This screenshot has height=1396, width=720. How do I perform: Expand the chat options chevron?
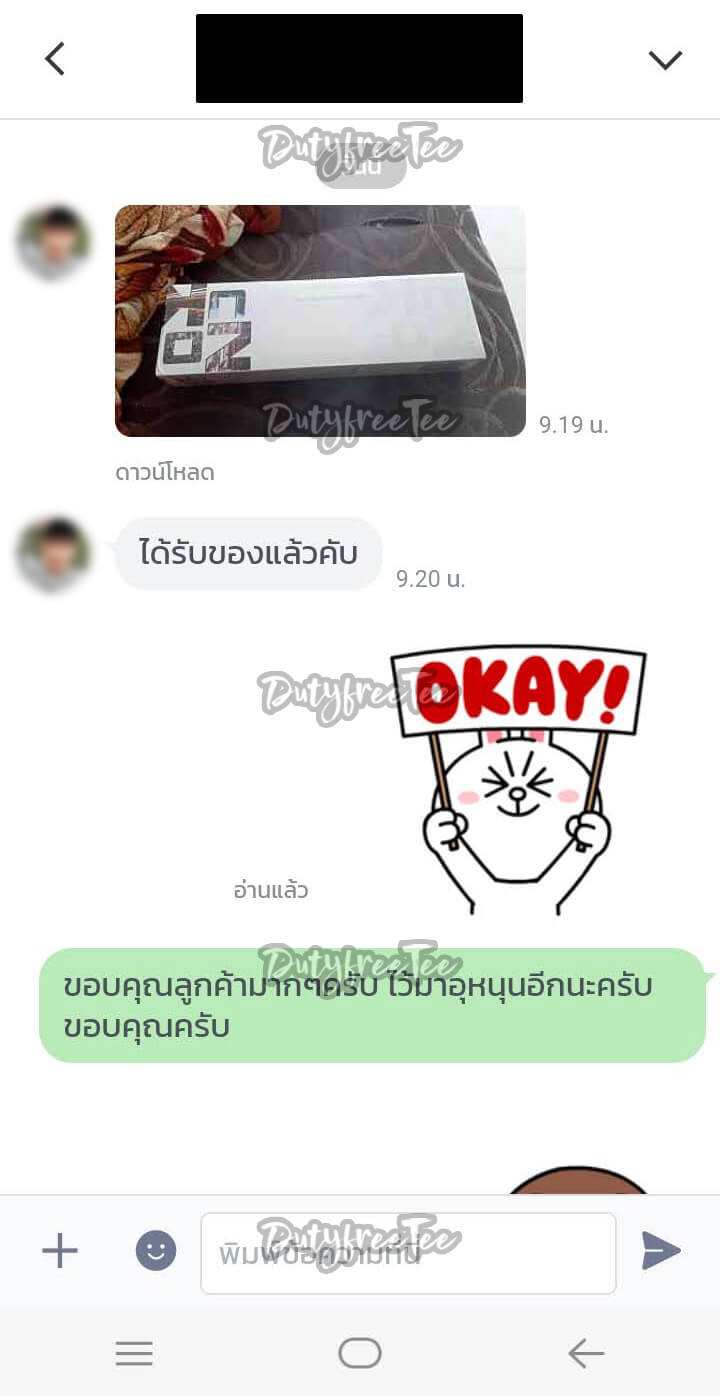[x=665, y=60]
